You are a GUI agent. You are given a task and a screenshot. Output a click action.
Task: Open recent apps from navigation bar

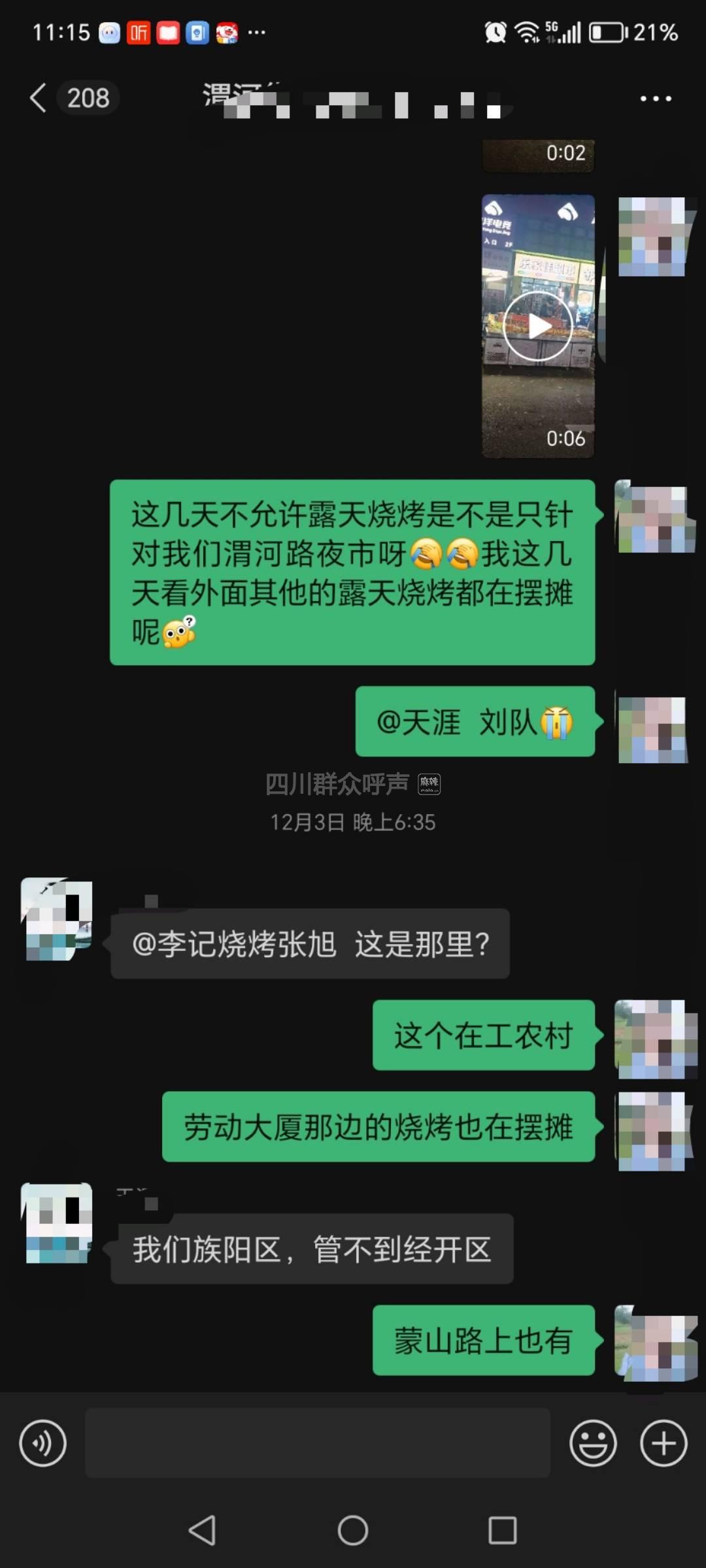pos(502,1530)
